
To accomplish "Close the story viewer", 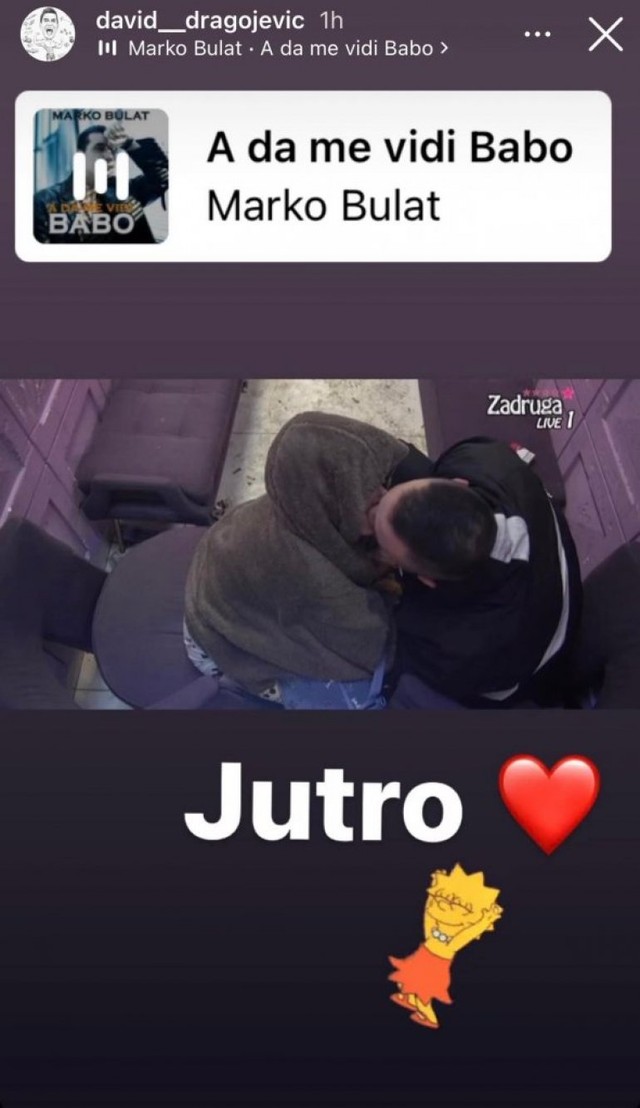I will pyautogui.click(x=605, y=34).
